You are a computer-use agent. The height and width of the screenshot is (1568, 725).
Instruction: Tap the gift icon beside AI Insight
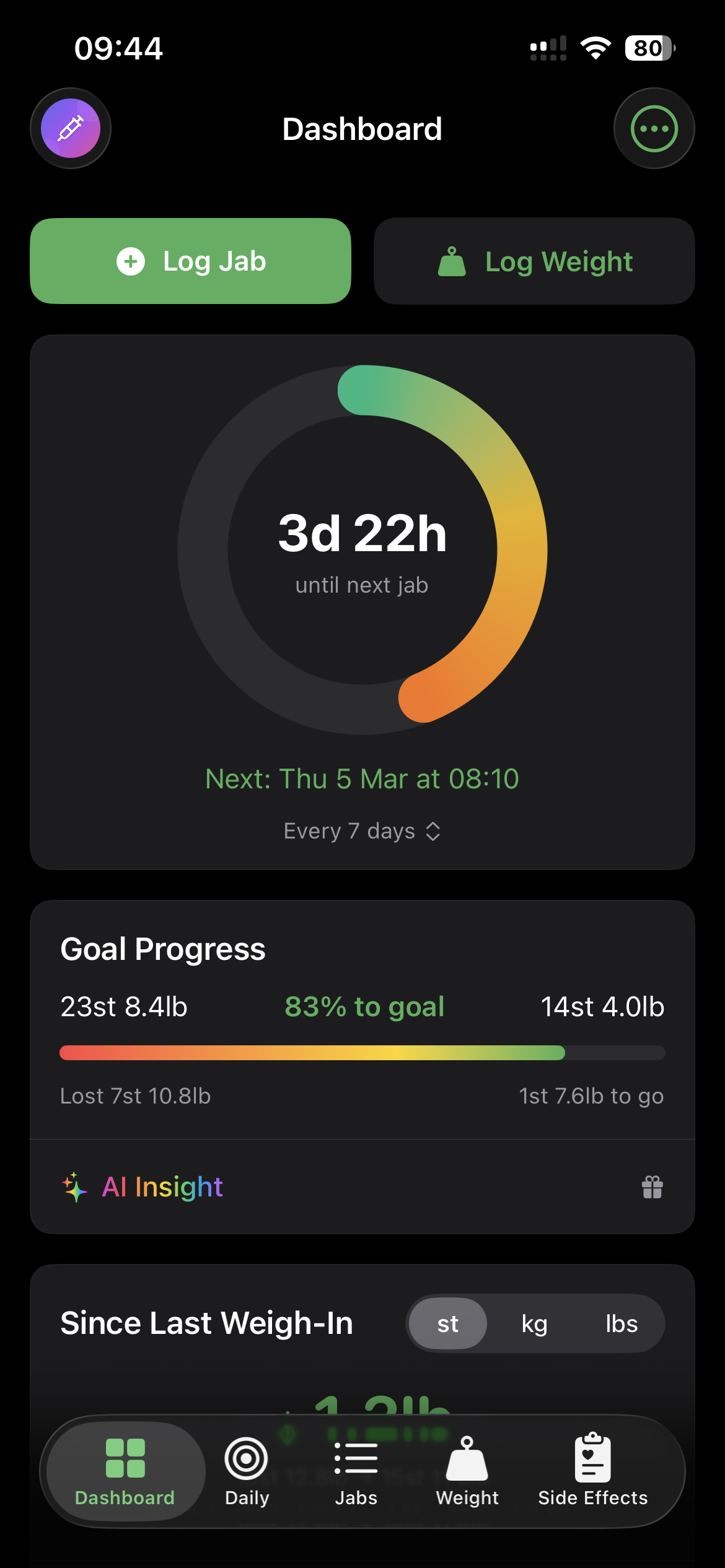click(650, 1187)
